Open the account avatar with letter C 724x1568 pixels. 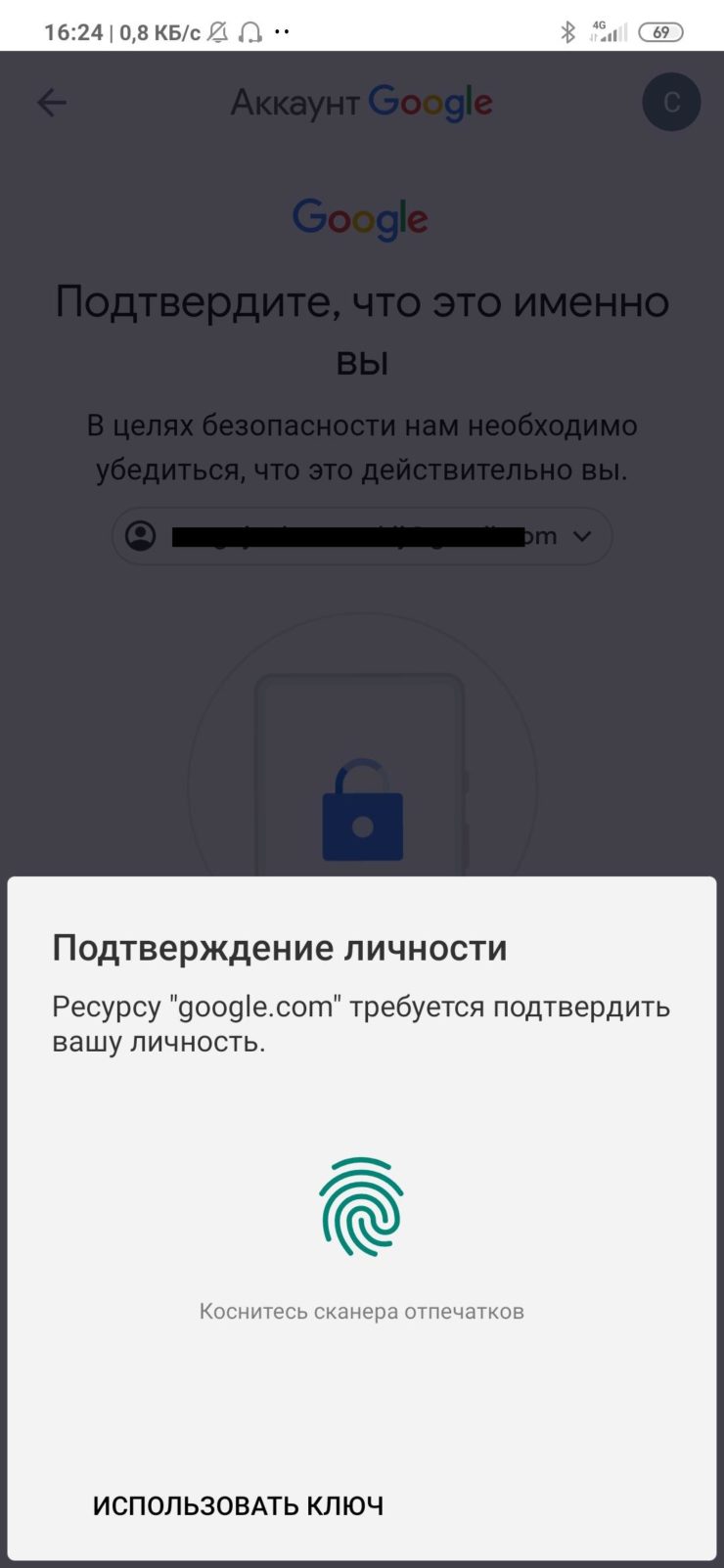[x=671, y=102]
